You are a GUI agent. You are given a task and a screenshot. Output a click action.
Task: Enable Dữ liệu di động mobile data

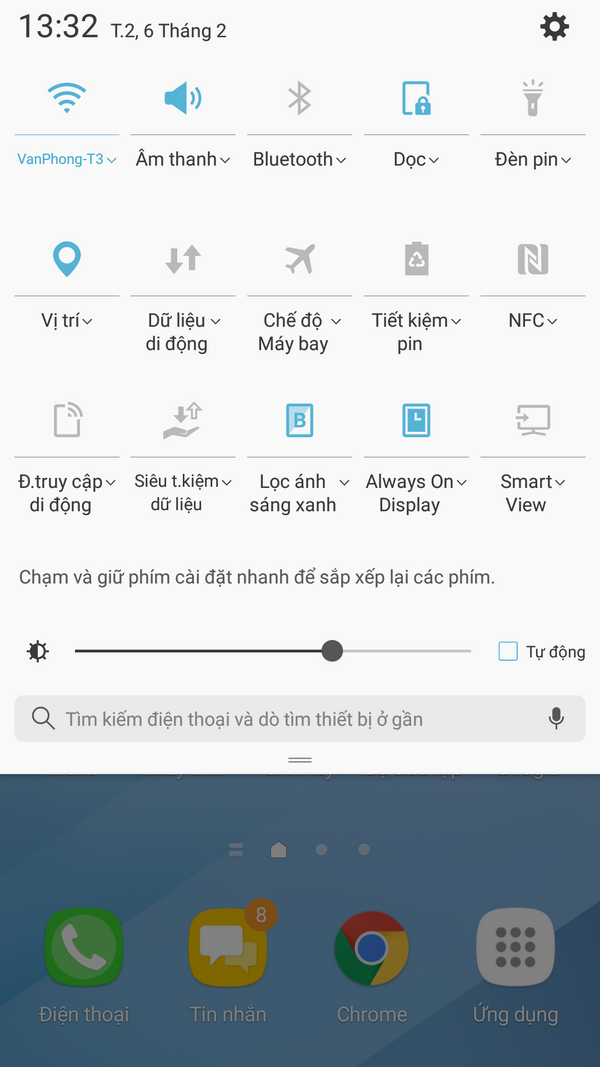pyautogui.click(x=183, y=259)
